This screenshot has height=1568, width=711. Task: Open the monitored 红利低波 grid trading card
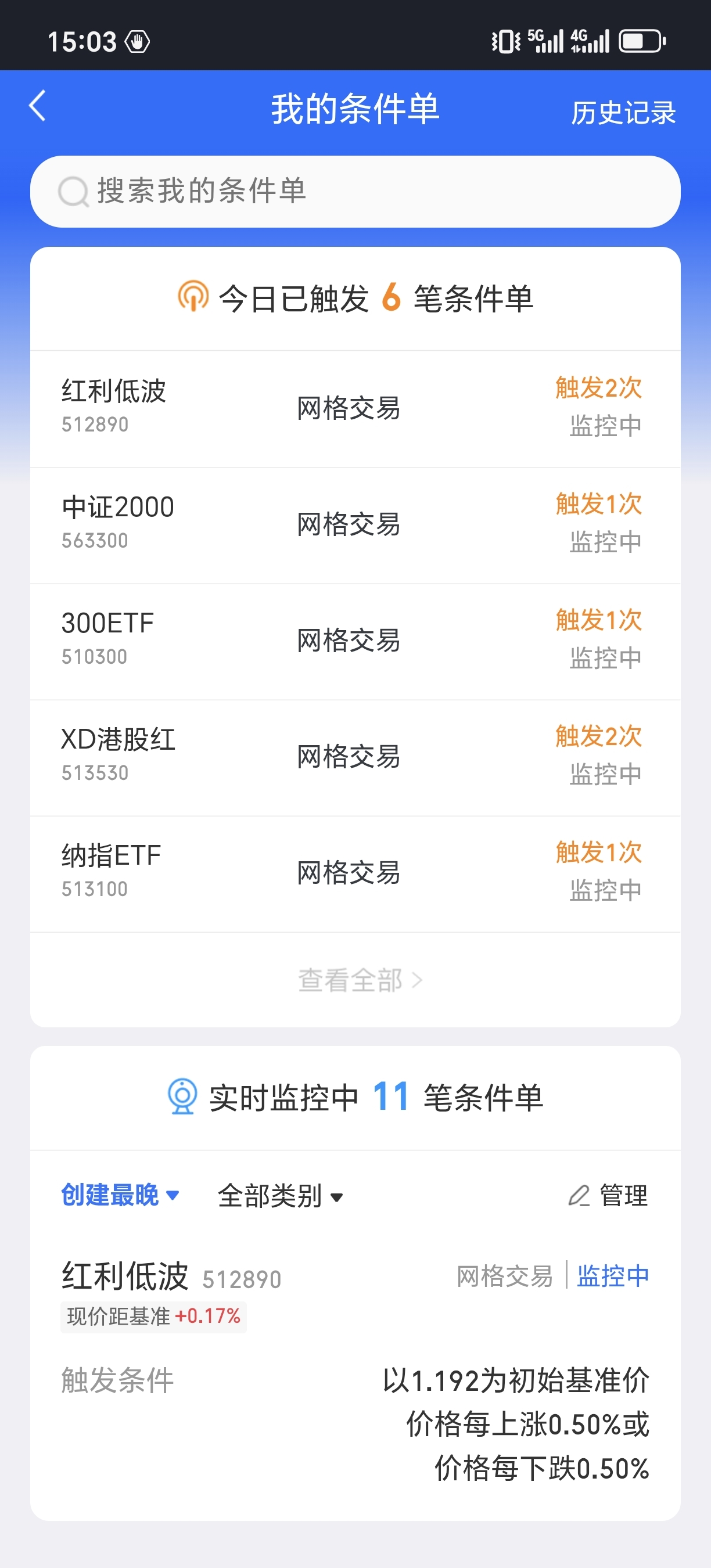click(x=355, y=1369)
